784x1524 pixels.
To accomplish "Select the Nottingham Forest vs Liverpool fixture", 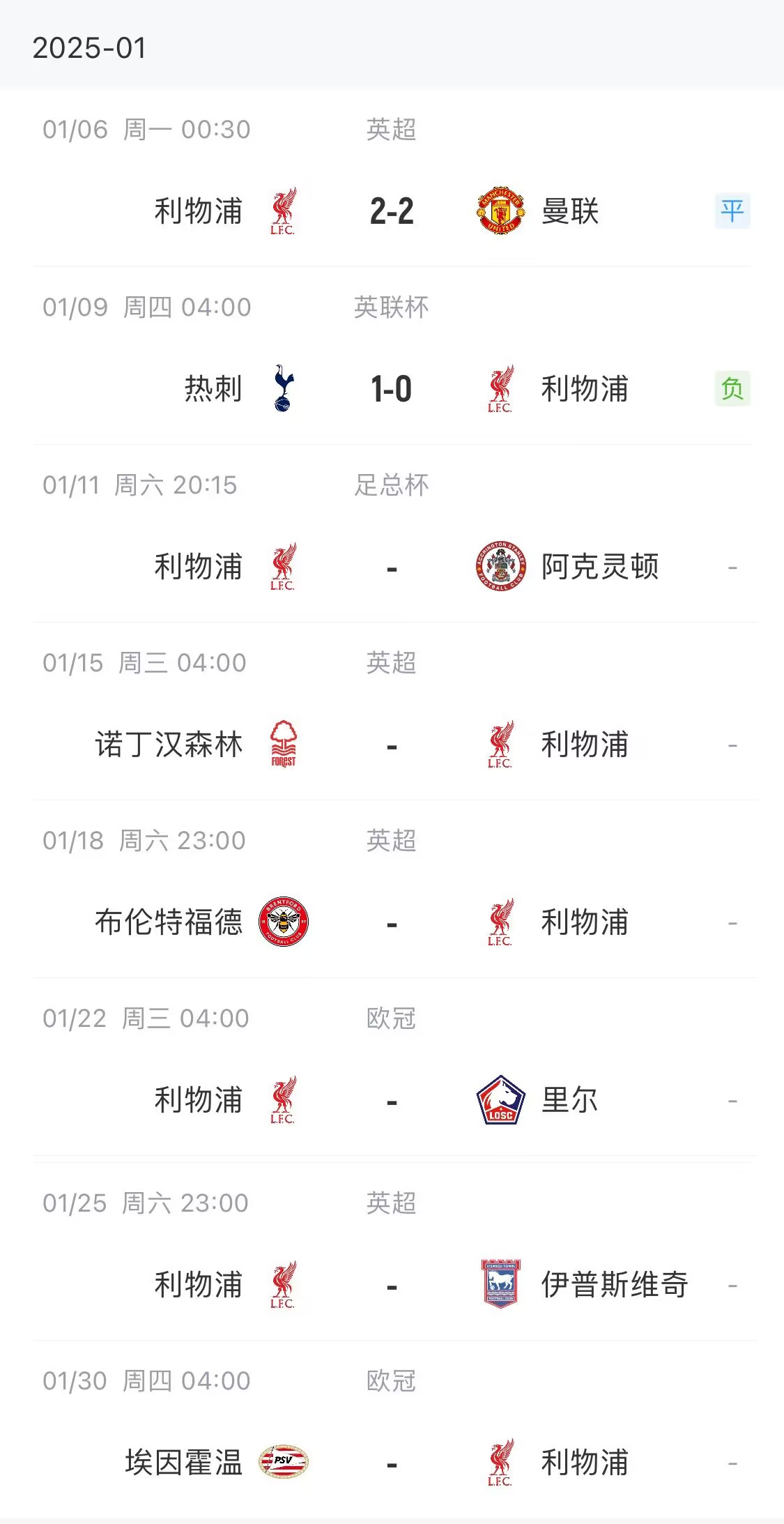I will pyautogui.click(x=392, y=745).
